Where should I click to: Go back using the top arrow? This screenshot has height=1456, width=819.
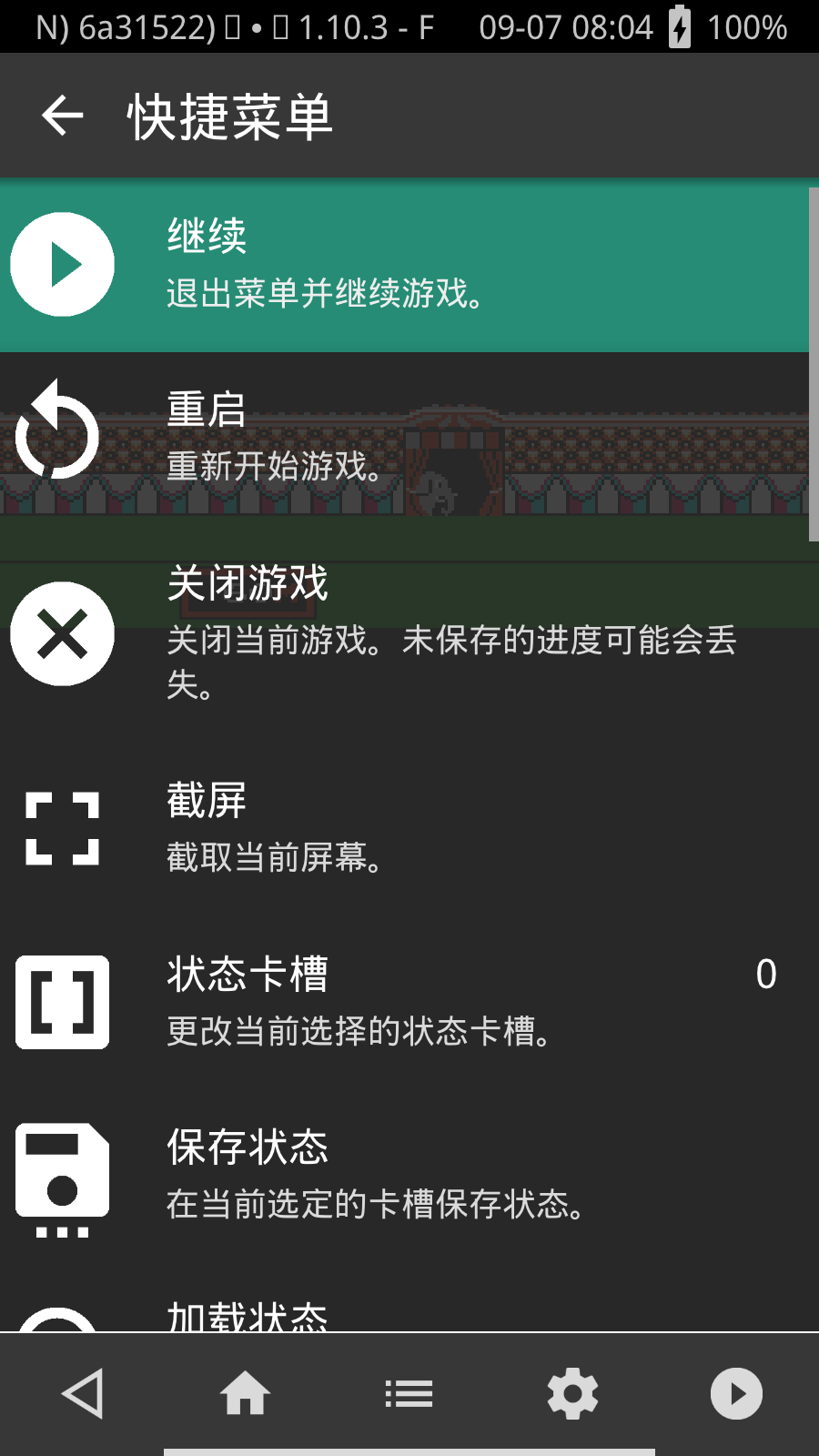62,116
